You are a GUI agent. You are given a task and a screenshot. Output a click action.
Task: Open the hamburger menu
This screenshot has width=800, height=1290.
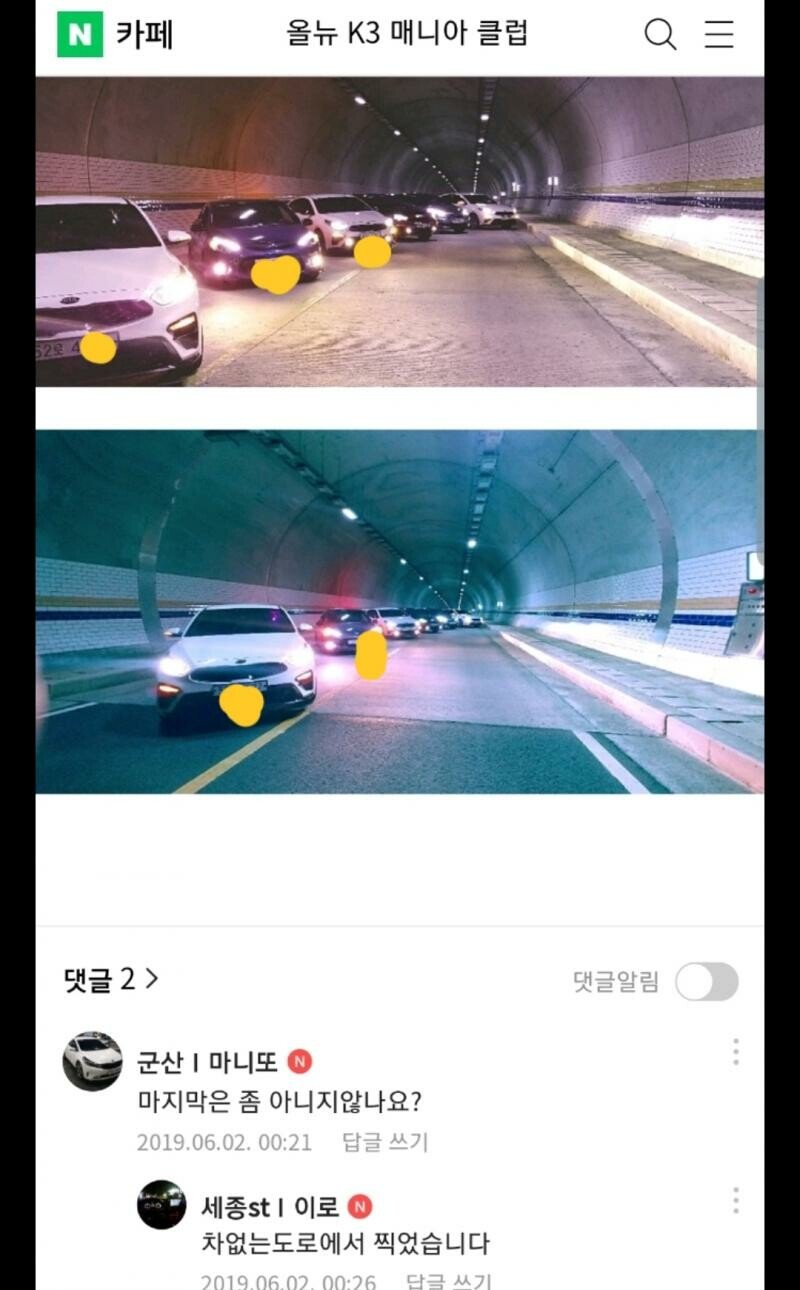click(x=719, y=35)
